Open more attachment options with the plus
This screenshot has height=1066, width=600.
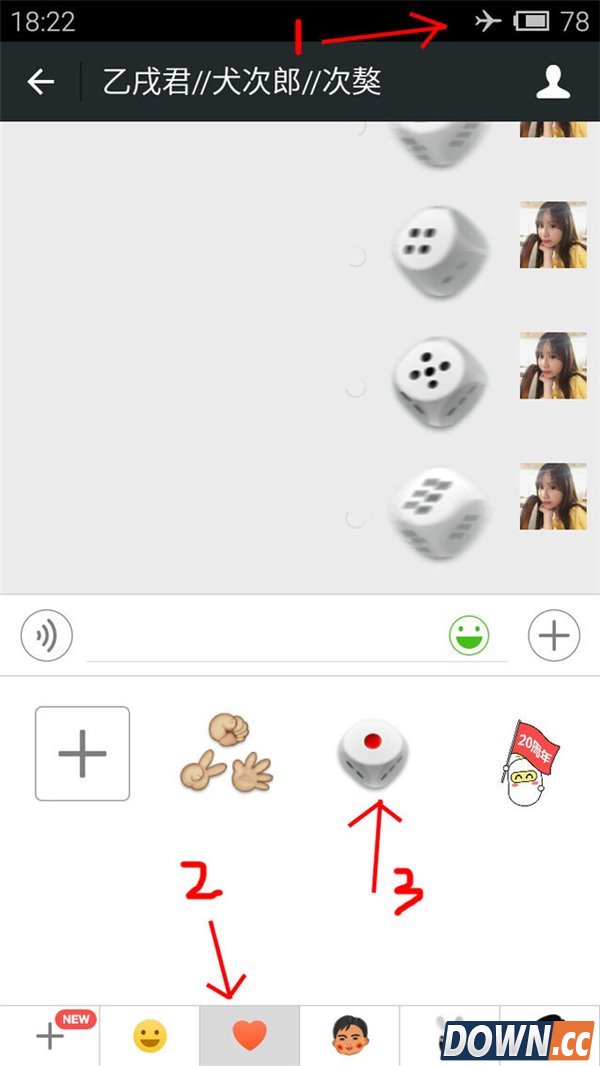[553, 636]
